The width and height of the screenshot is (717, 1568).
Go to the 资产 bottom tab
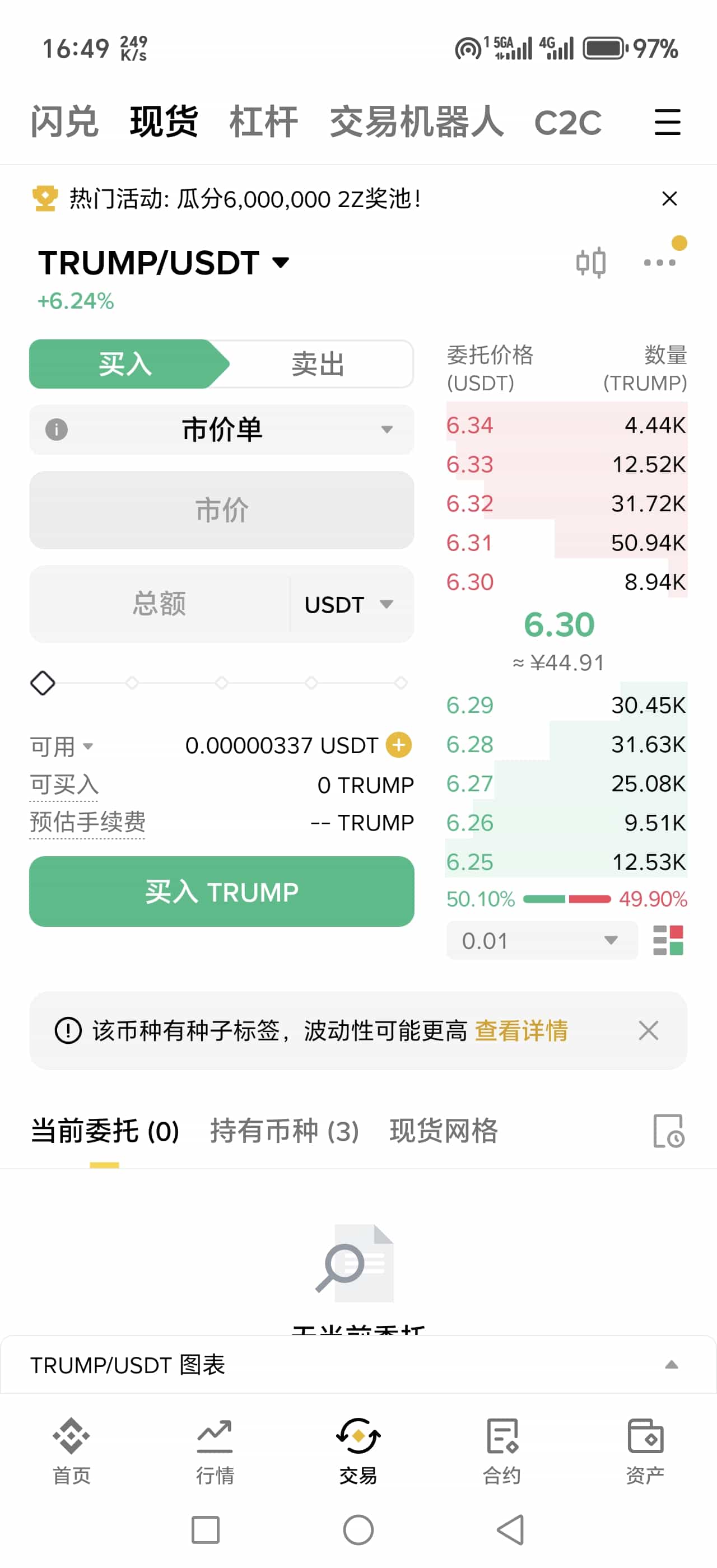(645, 1449)
